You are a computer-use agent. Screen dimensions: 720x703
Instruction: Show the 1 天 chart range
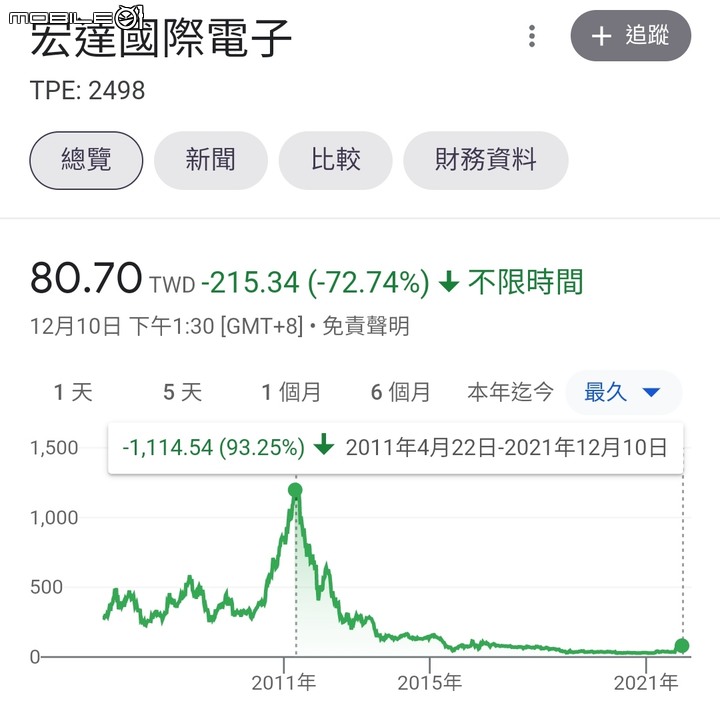coord(73,392)
